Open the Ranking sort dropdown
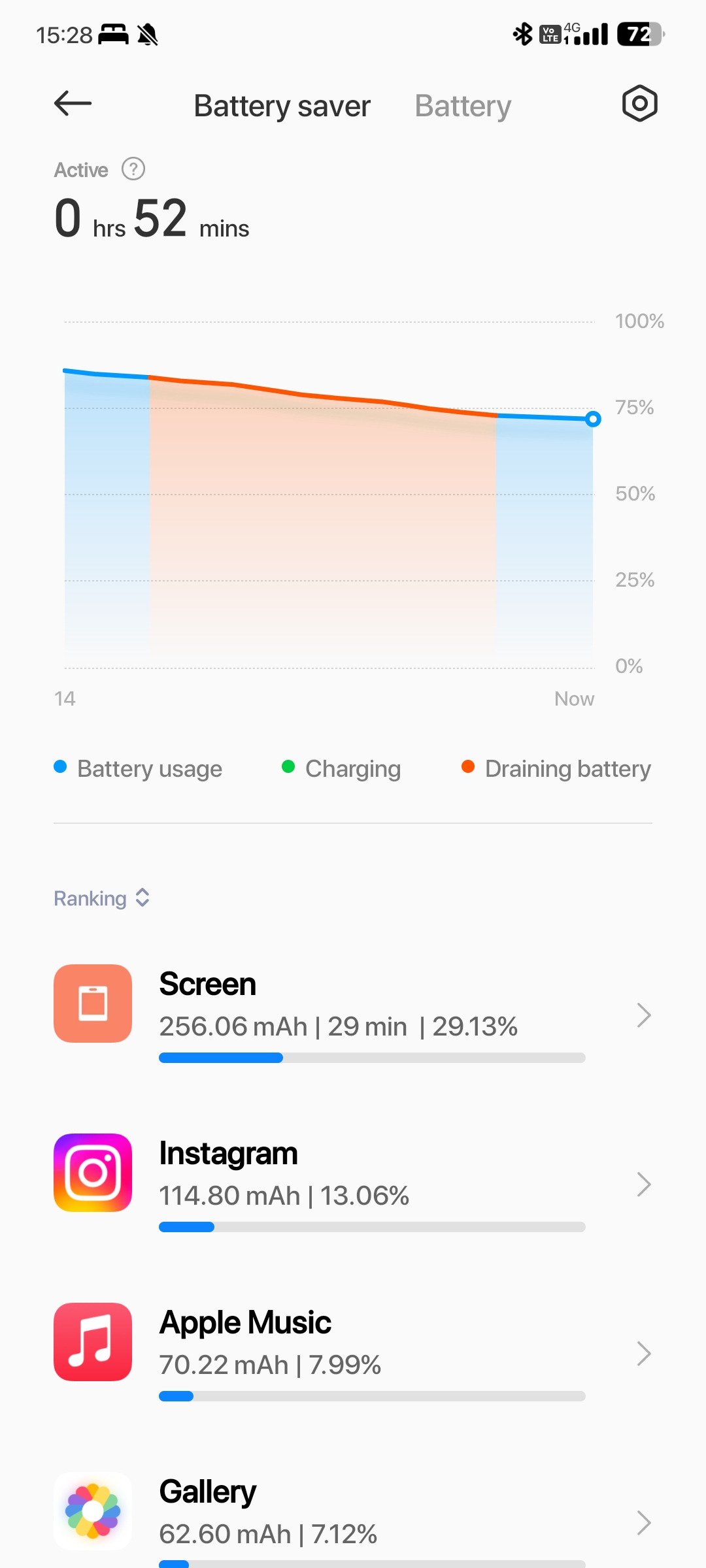Viewport: 706px width, 1568px height. coord(102,898)
